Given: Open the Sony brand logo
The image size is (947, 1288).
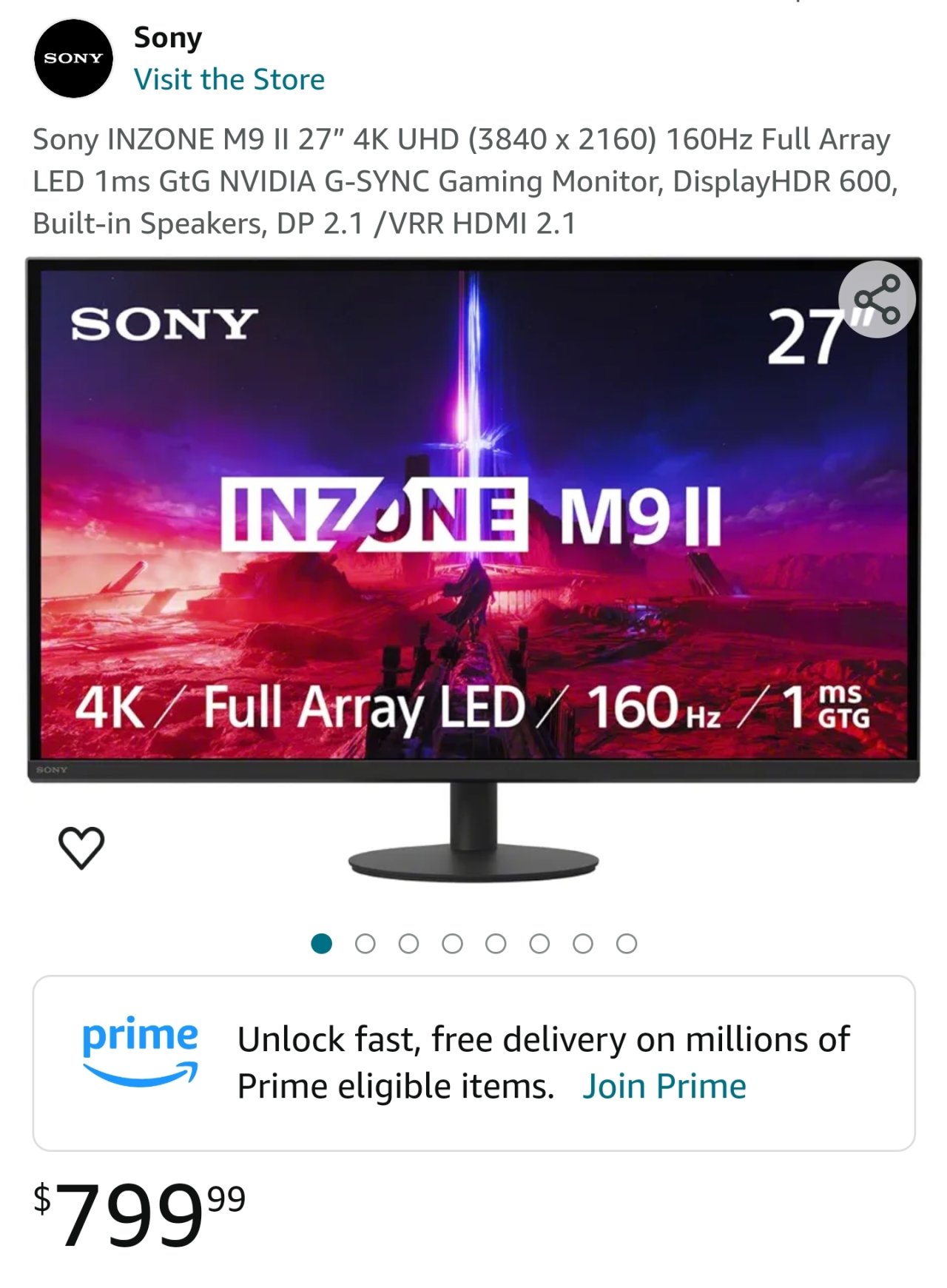Looking at the screenshot, I should coord(73,58).
